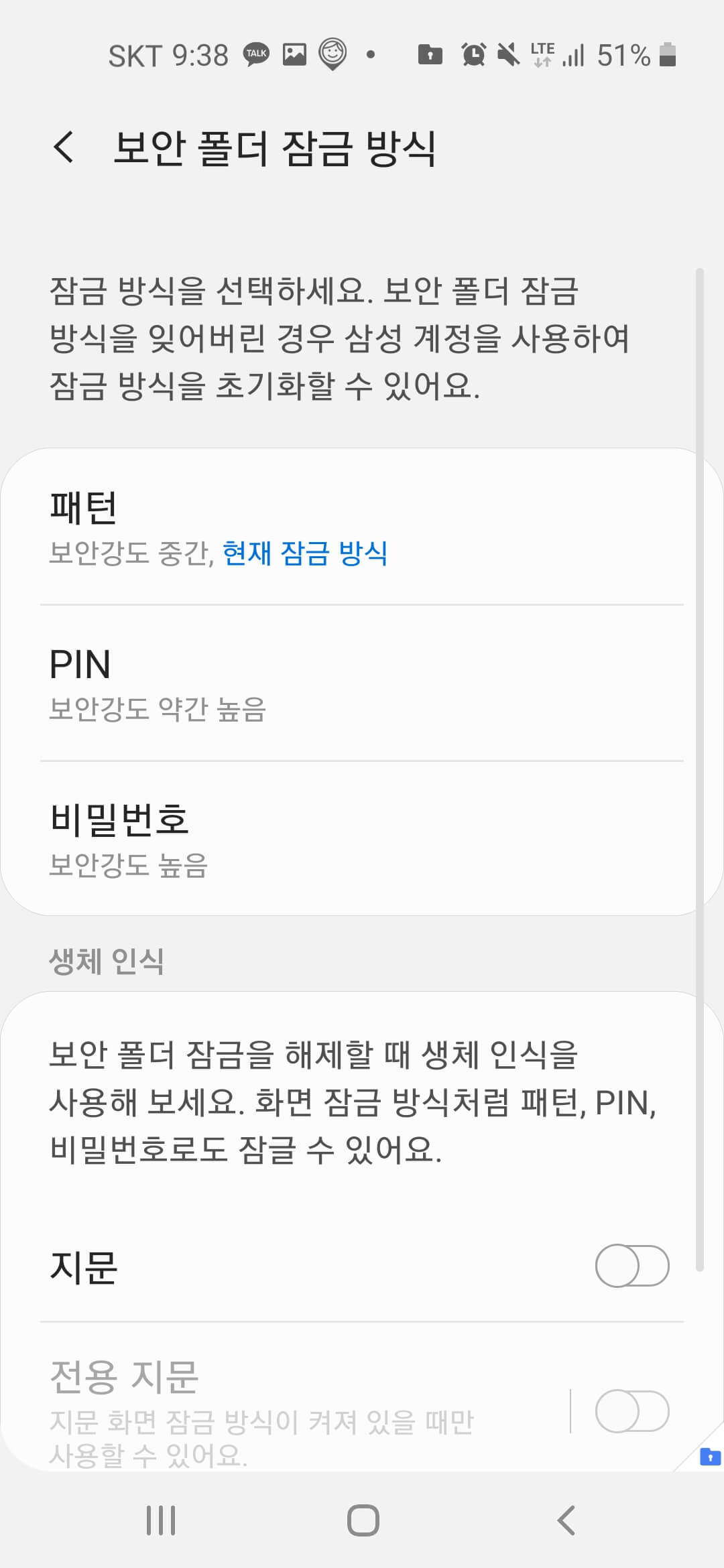
Task: Tap the alarm clock status icon
Action: 473,55
